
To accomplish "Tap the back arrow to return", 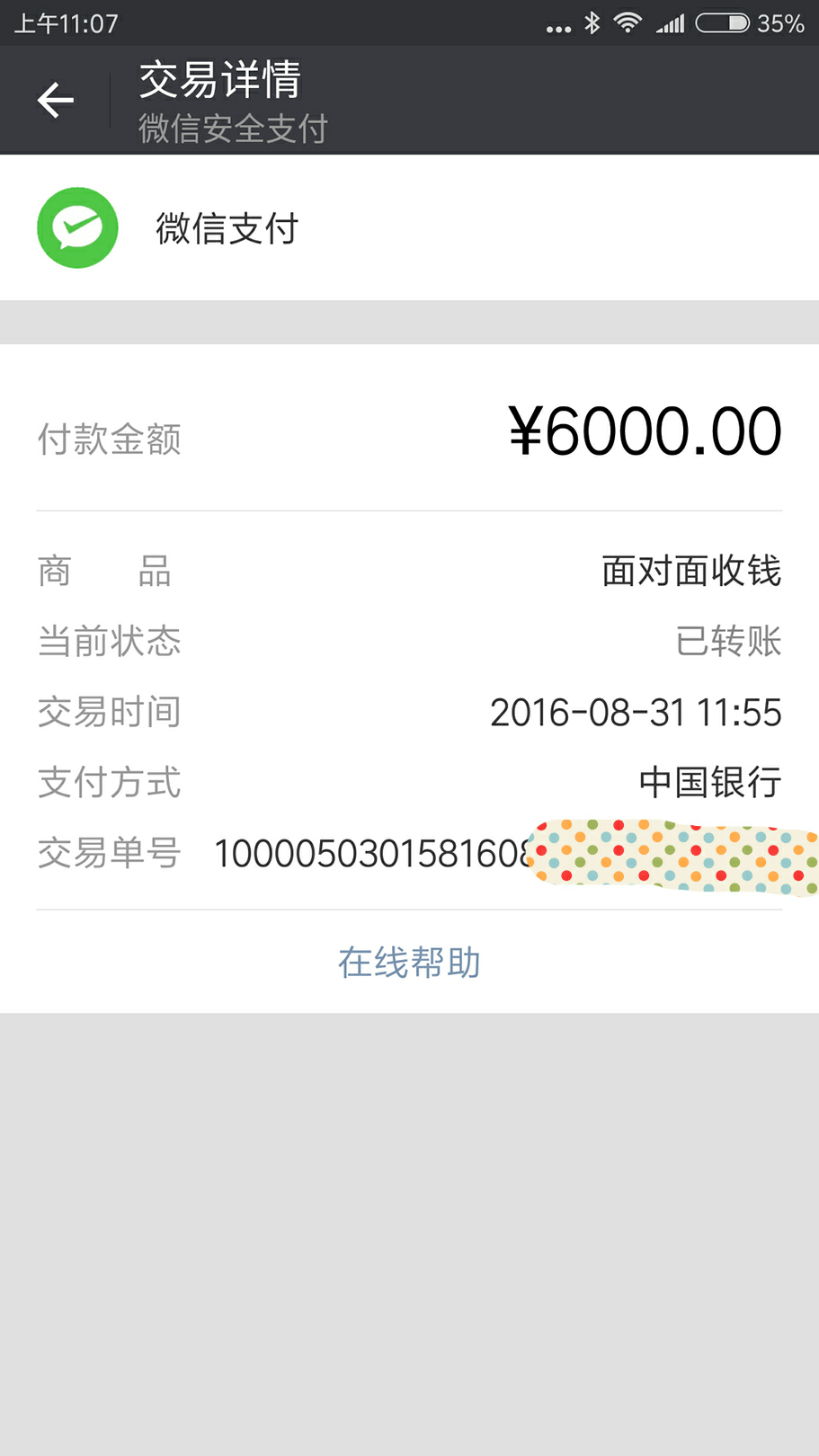I will point(54,100).
